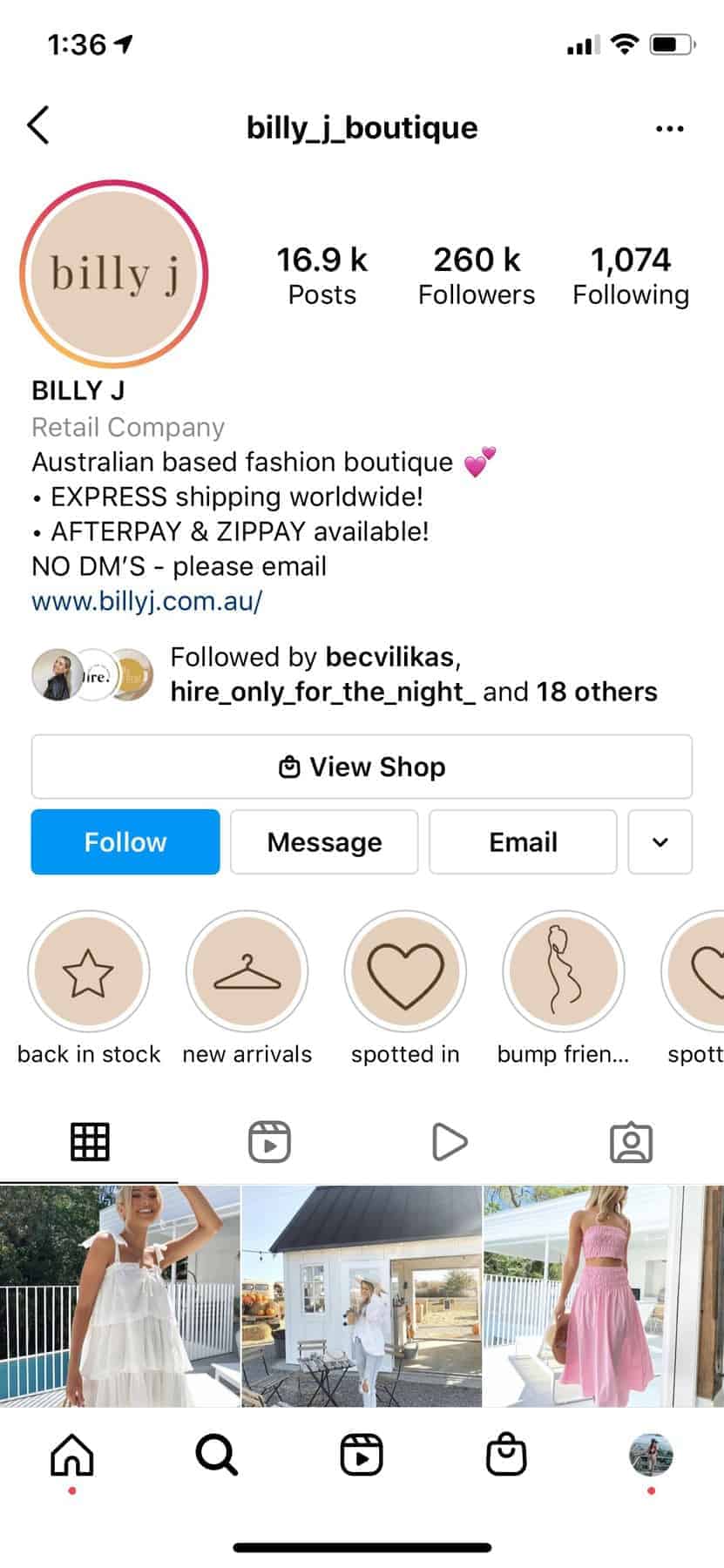Message this account
724x1568 pixels.
click(324, 841)
